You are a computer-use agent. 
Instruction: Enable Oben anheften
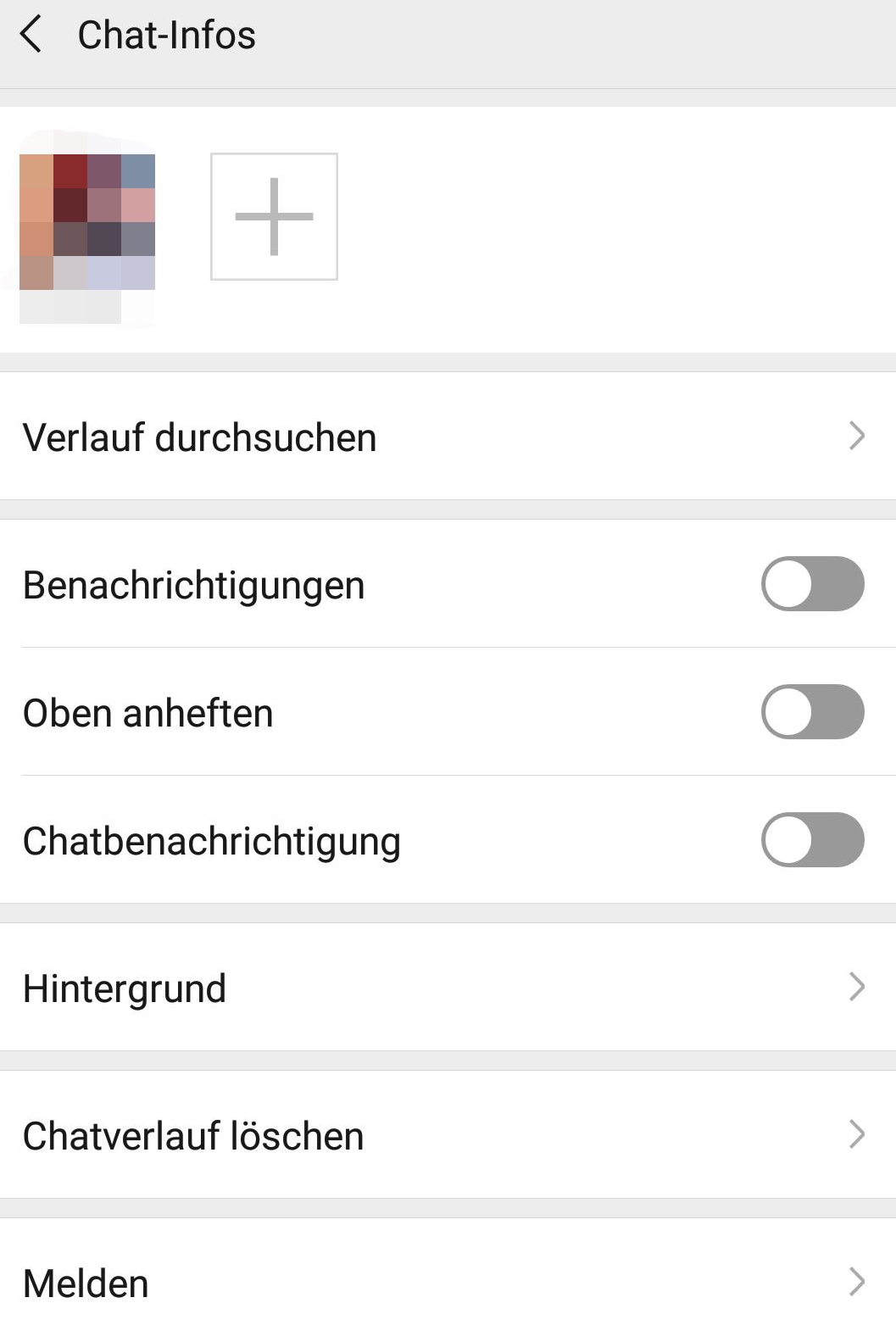(x=812, y=712)
